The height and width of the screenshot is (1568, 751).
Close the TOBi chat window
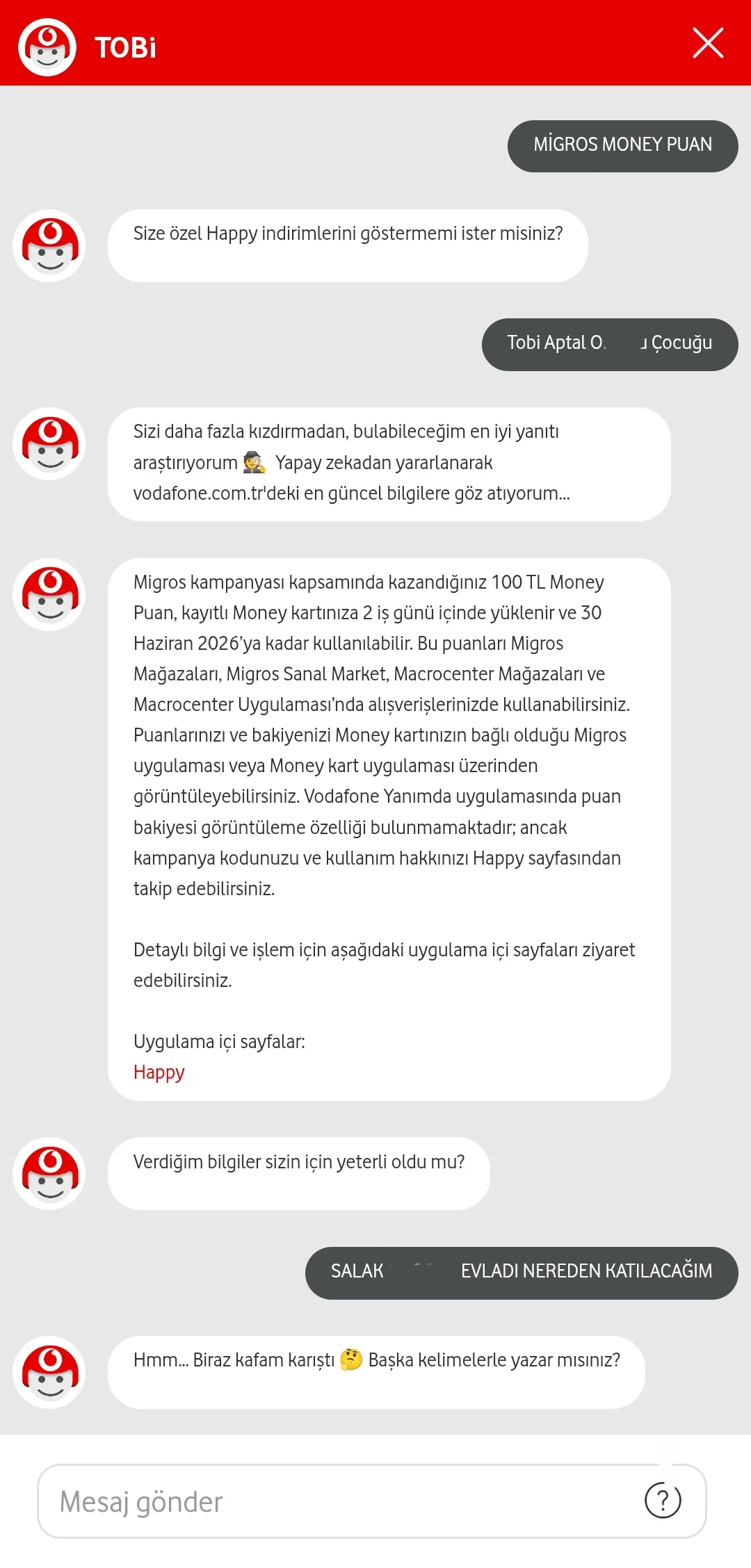pos(708,43)
